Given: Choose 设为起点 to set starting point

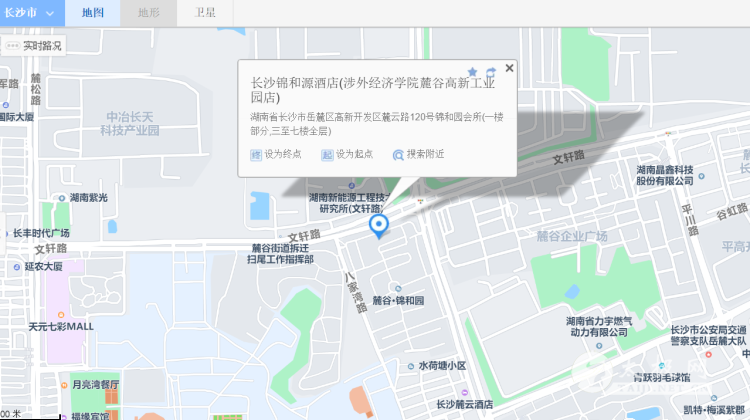Looking at the screenshot, I should [x=347, y=154].
